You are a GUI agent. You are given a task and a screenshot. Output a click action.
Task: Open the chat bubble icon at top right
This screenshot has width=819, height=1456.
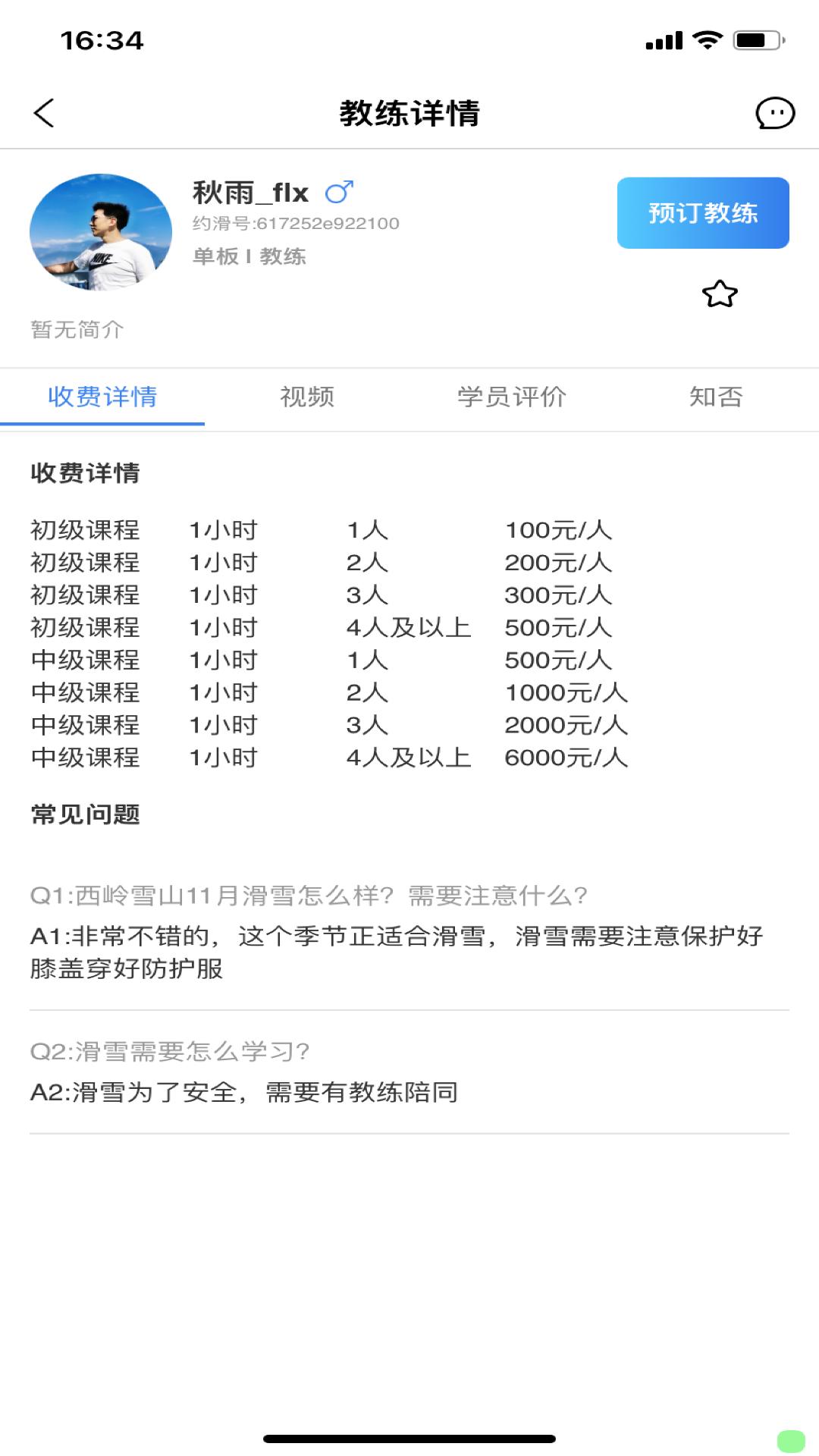[x=772, y=114]
